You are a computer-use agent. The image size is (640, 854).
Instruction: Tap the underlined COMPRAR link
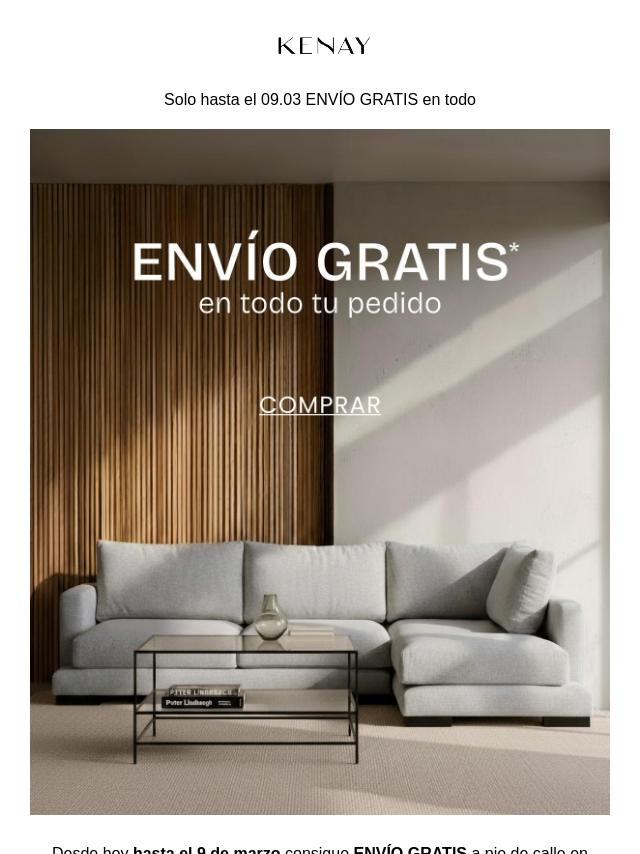coord(320,405)
